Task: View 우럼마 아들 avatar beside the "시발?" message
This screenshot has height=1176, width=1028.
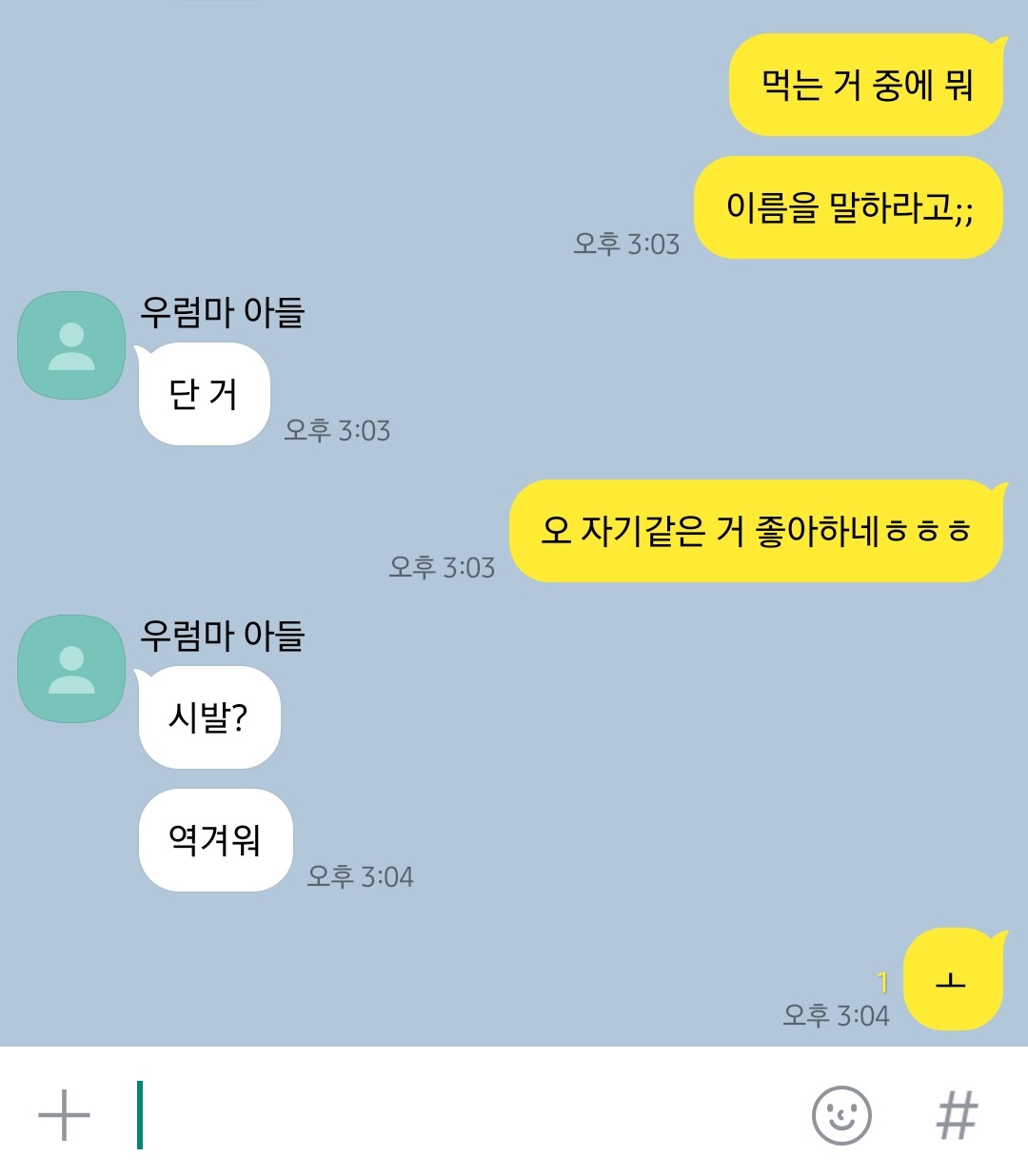Action: pos(71,669)
